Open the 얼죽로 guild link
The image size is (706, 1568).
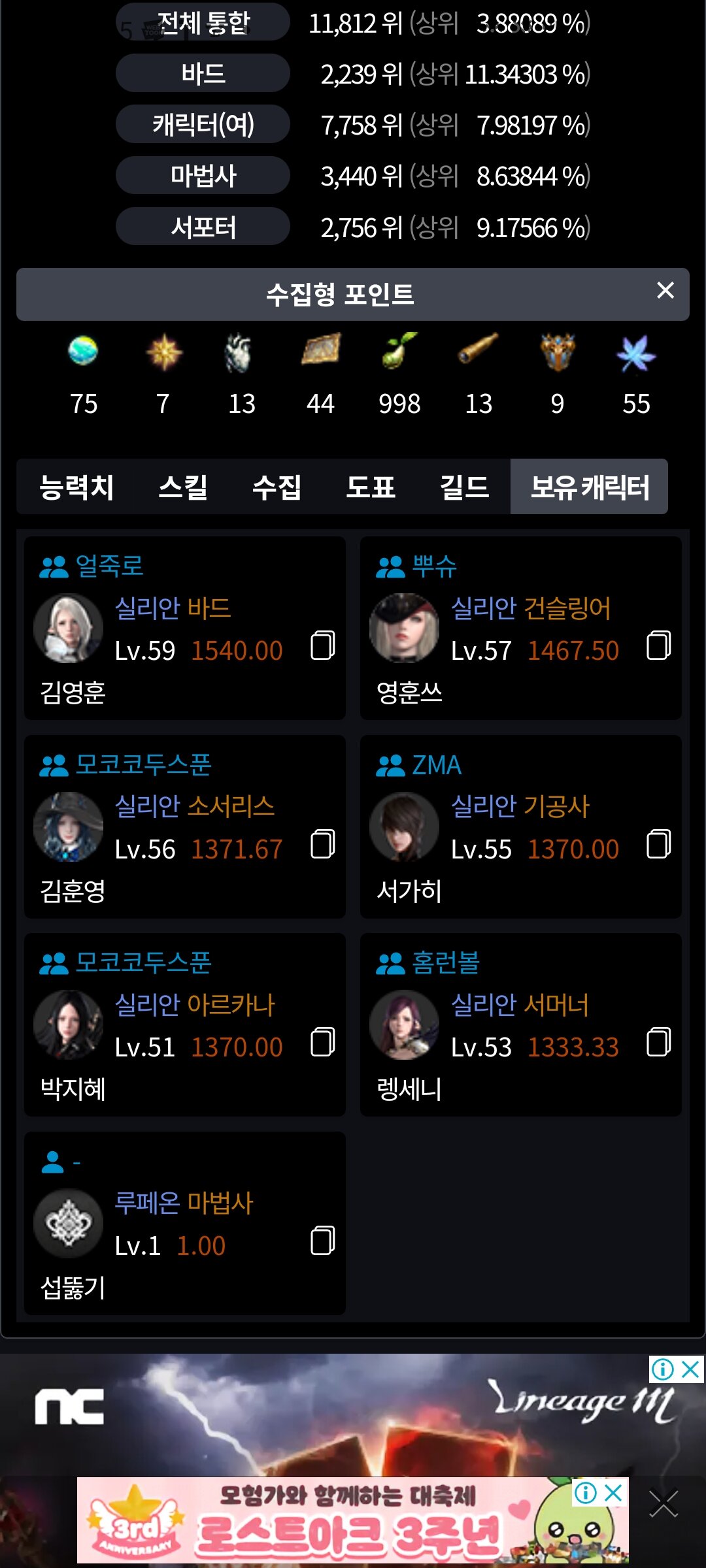[109, 566]
